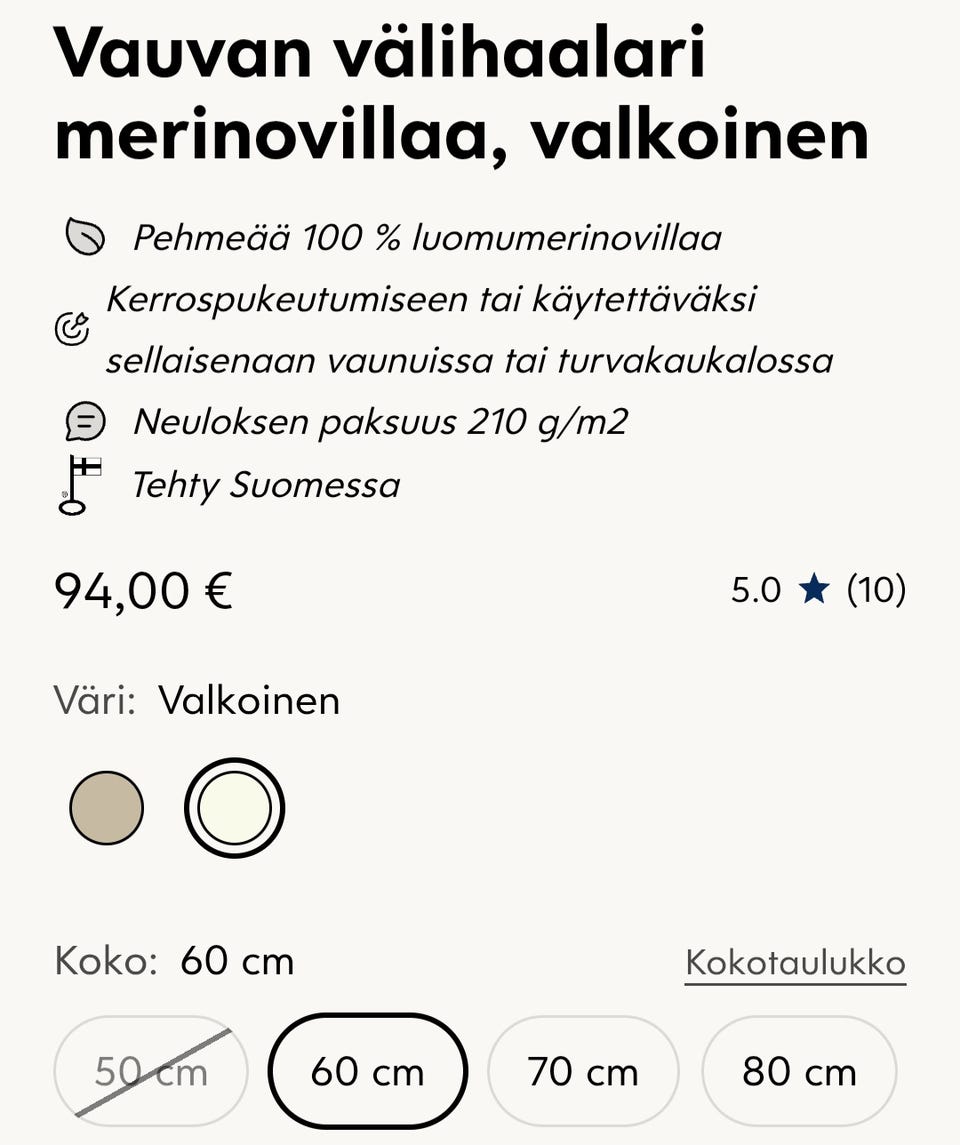Select the 80 cm size option

coord(799,1070)
